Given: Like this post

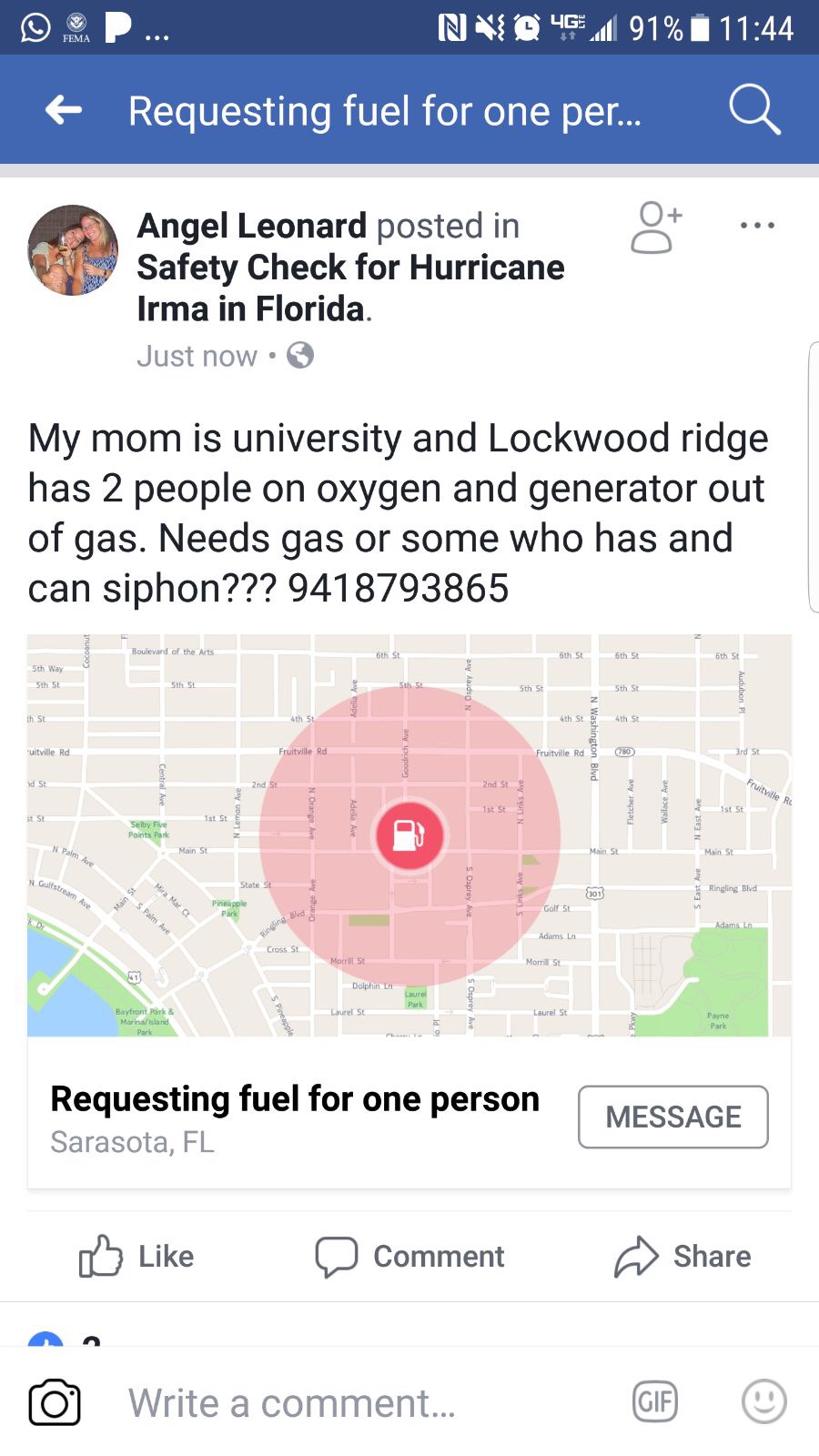Looking at the screenshot, I should 136,1256.
